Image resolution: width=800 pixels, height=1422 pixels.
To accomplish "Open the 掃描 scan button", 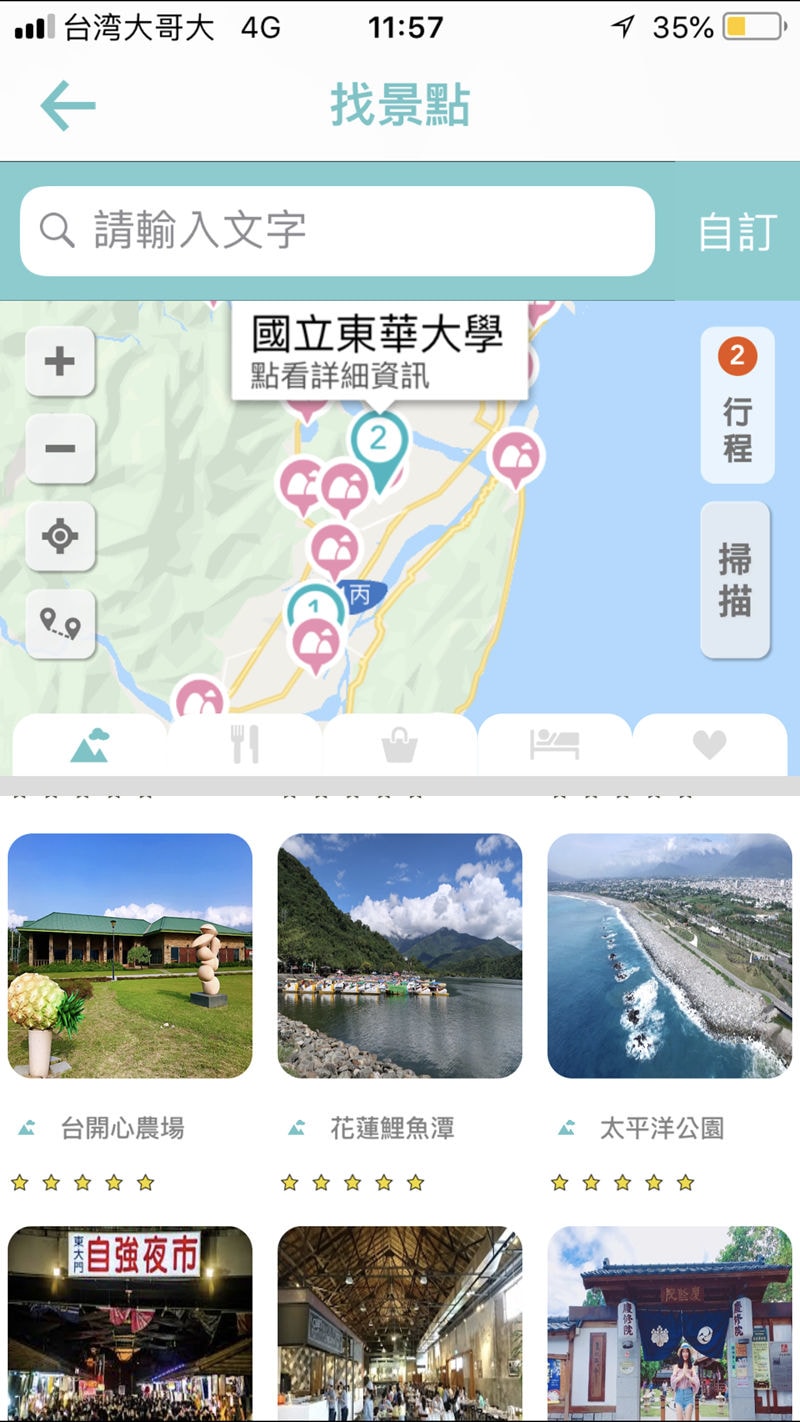I will coord(735,580).
